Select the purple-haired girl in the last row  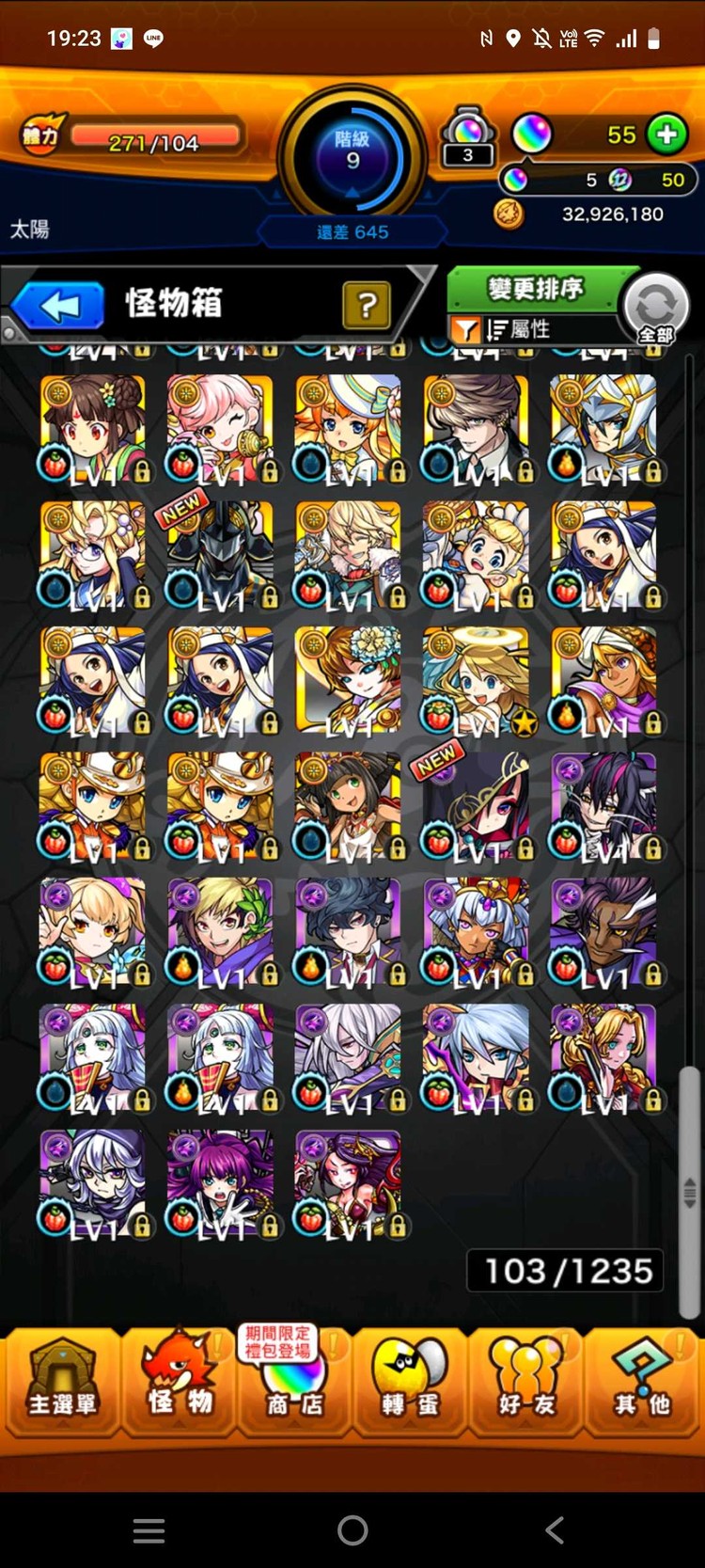pos(220,1183)
